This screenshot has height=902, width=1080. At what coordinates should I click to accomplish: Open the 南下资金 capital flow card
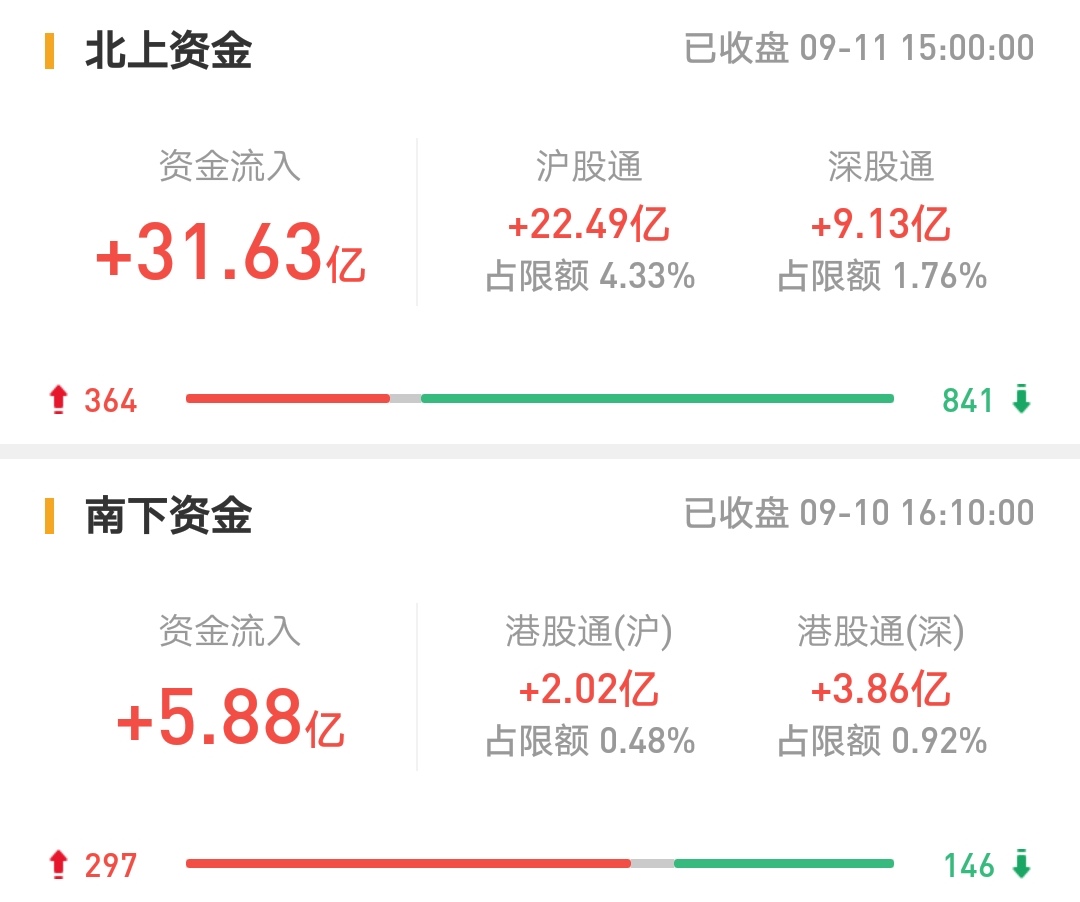pos(168,516)
